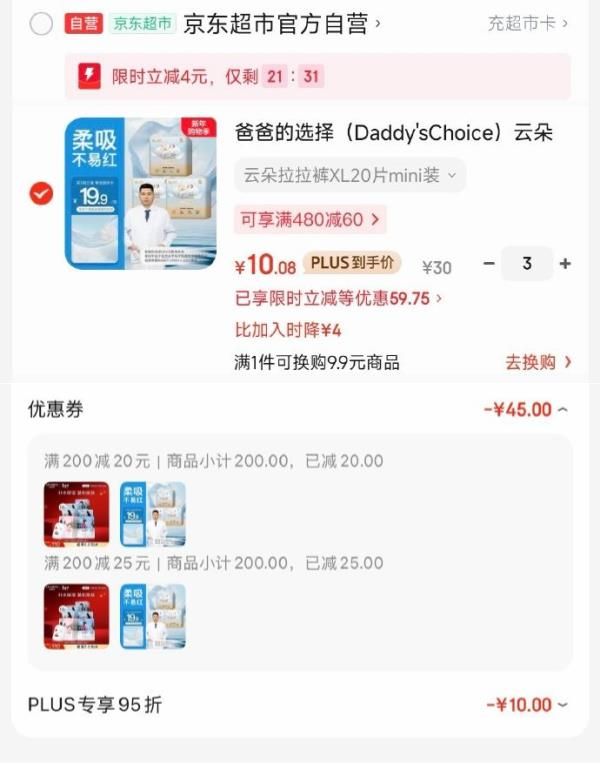The image size is (600, 764).
Task: Decrease quantity with minus button
Action: pos(489,264)
